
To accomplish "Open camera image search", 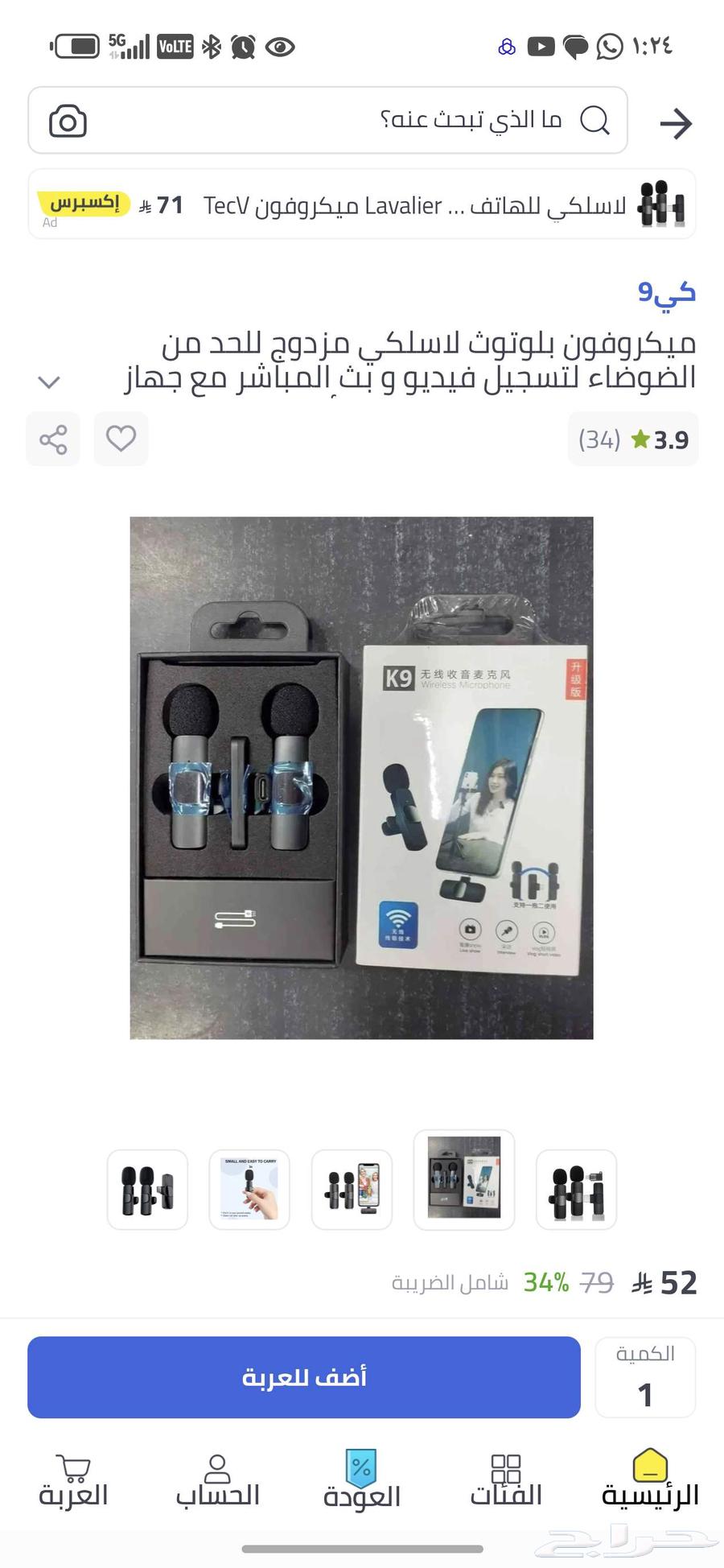I will click(68, 122).
